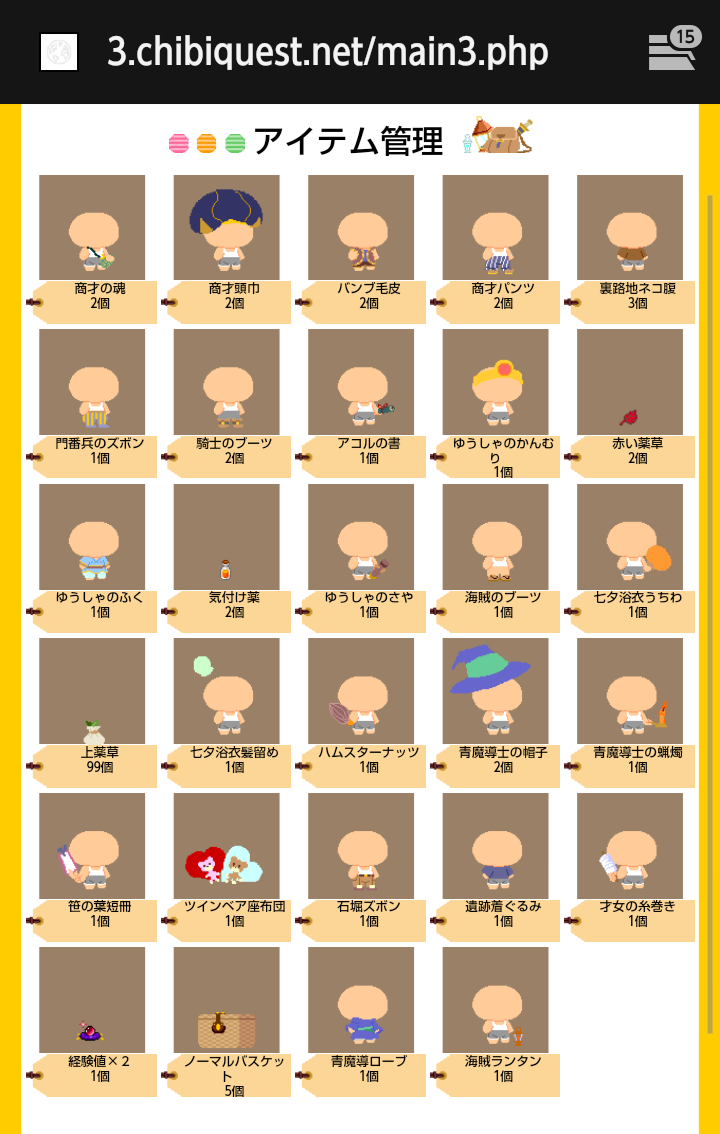Select the ハムスターナッツ item
This screenshot has height=1134, width=720.
361,691
